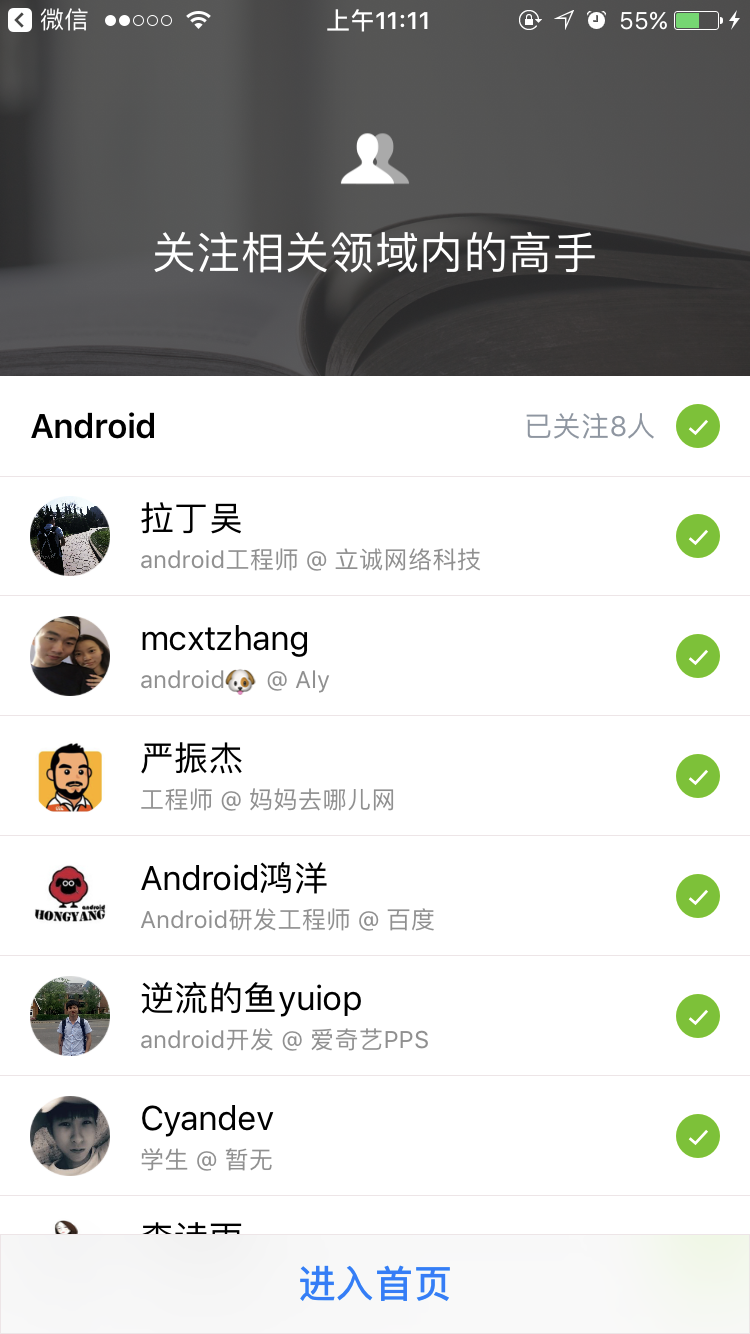750x1334 pixels.
Task: Tap 进入首页 to enter home page
Action: click(x=375, y=1284)
